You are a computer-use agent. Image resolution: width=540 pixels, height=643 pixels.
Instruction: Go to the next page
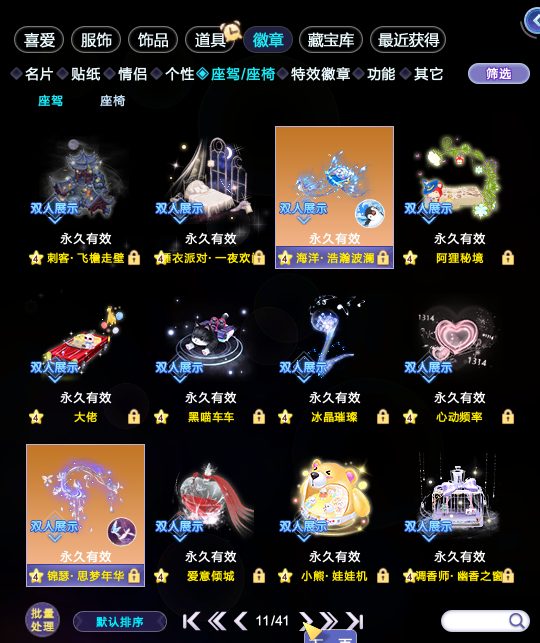point(305,621)
